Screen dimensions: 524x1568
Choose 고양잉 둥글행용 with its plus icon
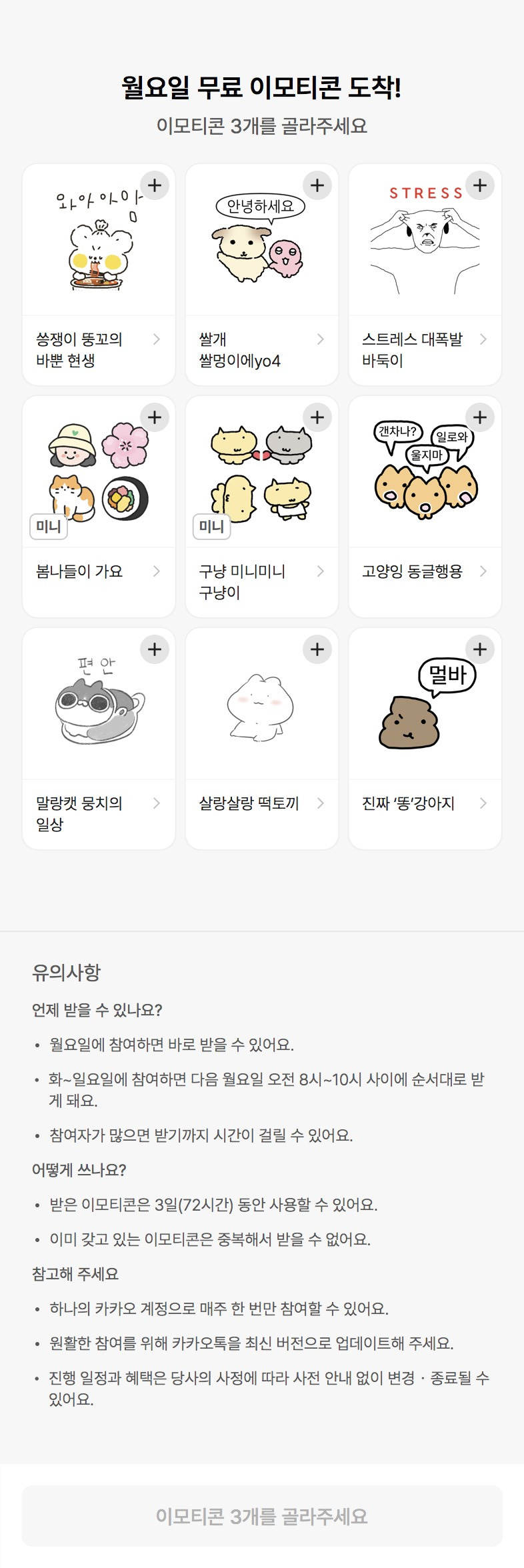point(480,417)
